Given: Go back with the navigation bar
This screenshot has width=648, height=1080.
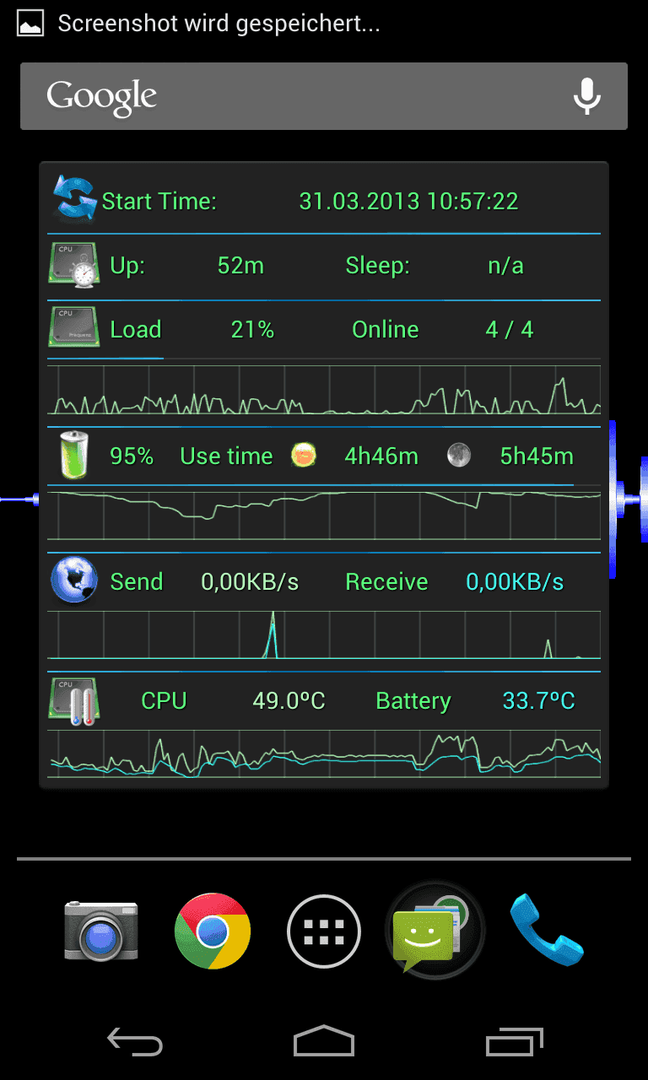Looking at the screenshot, I should [x=135, y=1041].
